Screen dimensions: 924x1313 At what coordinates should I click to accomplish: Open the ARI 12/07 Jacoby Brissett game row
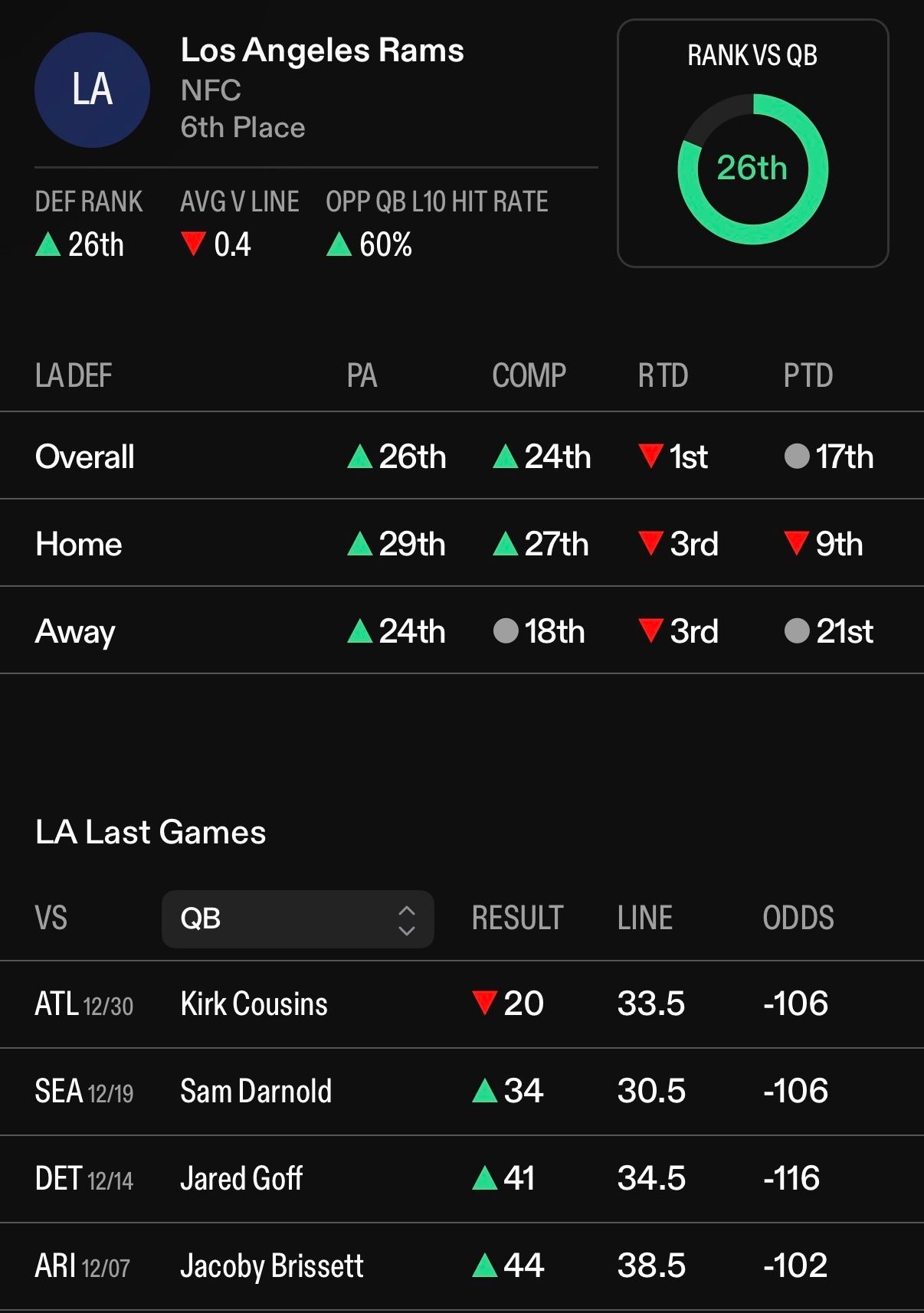[271, 1266]
